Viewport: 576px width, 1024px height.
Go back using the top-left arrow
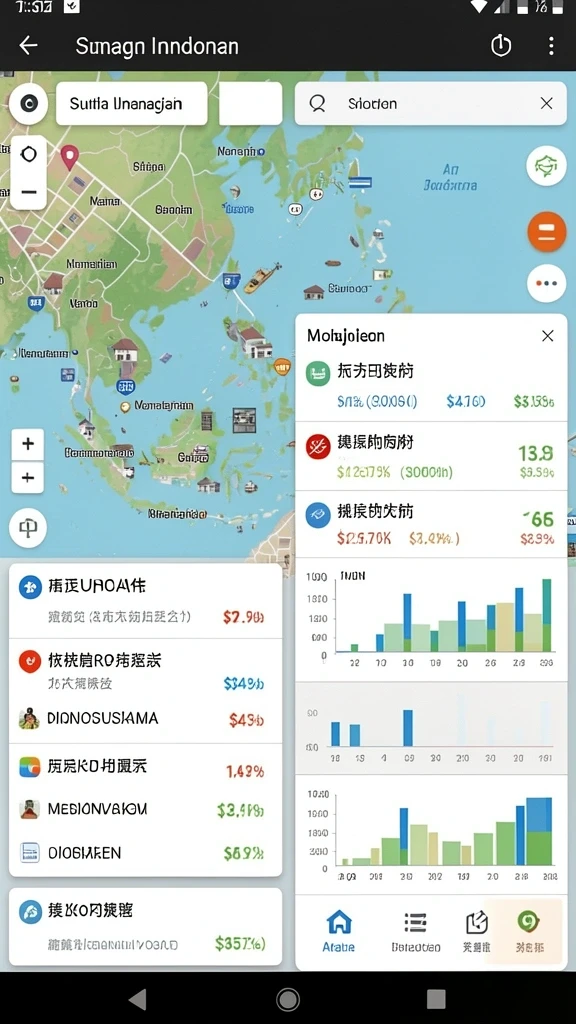click(x=28, y=46)
